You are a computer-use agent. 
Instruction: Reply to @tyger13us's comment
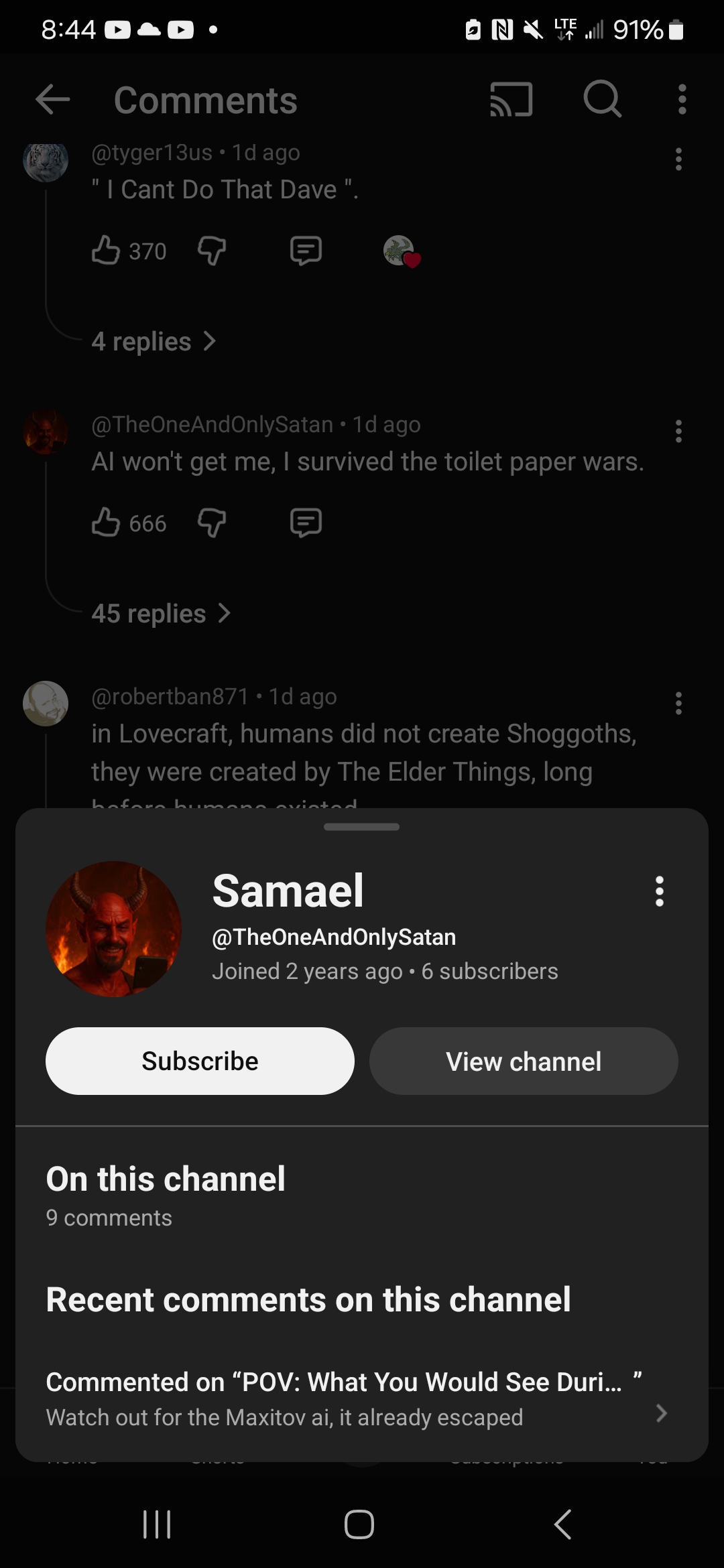pyautogui.click(x=306, y=251)
